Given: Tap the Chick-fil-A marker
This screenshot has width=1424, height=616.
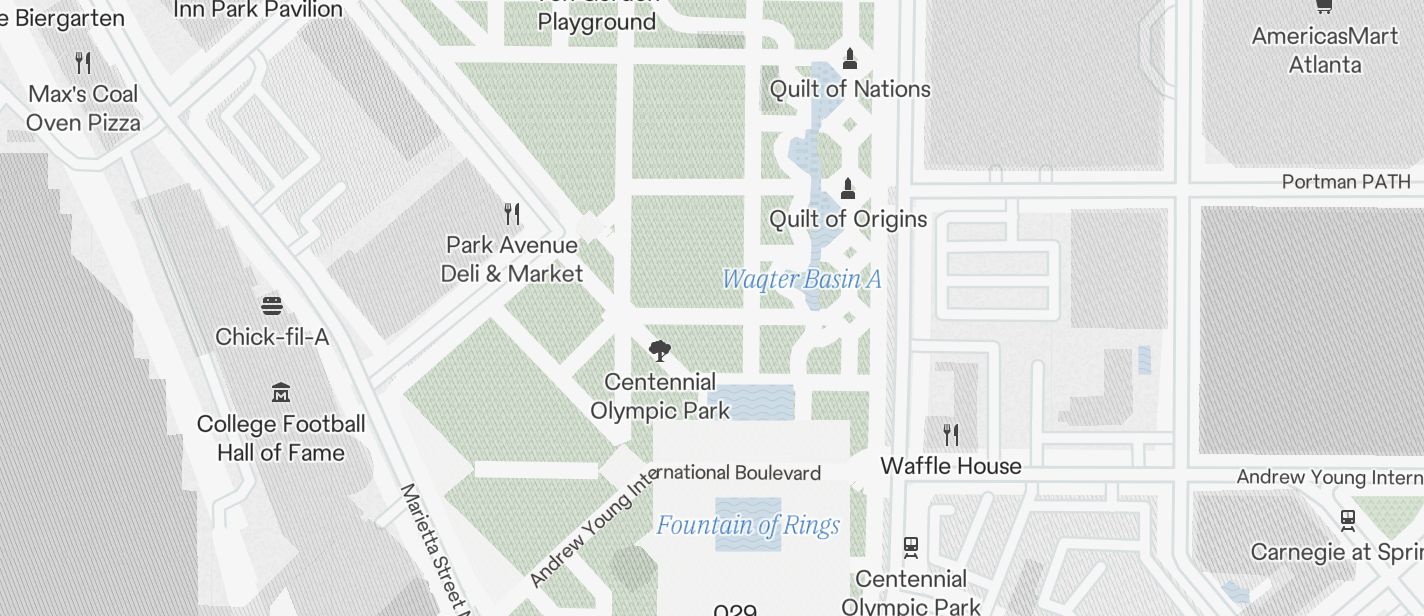Looking at the screenshot, I should 272,305.
